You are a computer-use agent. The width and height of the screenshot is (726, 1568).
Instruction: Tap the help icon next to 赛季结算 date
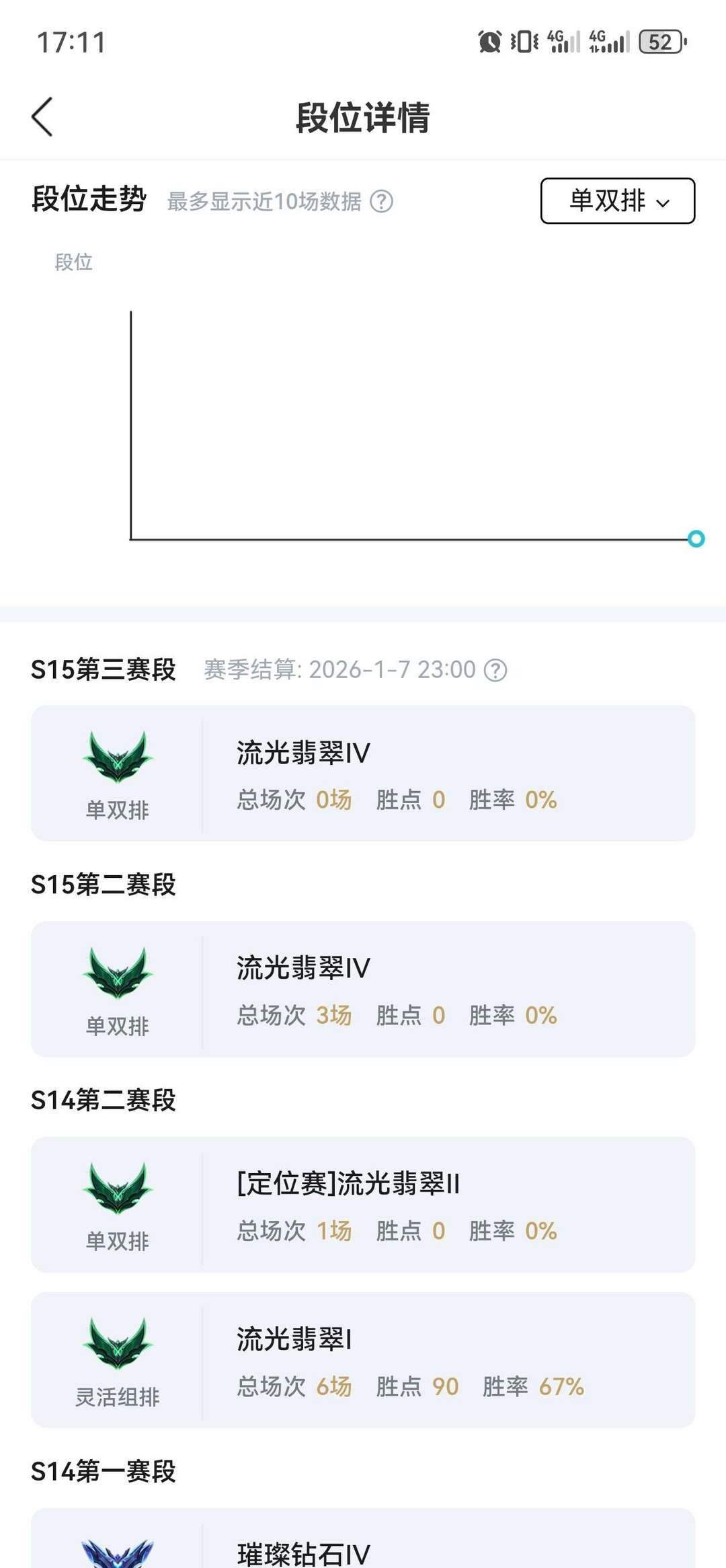(x=496, y=670)
